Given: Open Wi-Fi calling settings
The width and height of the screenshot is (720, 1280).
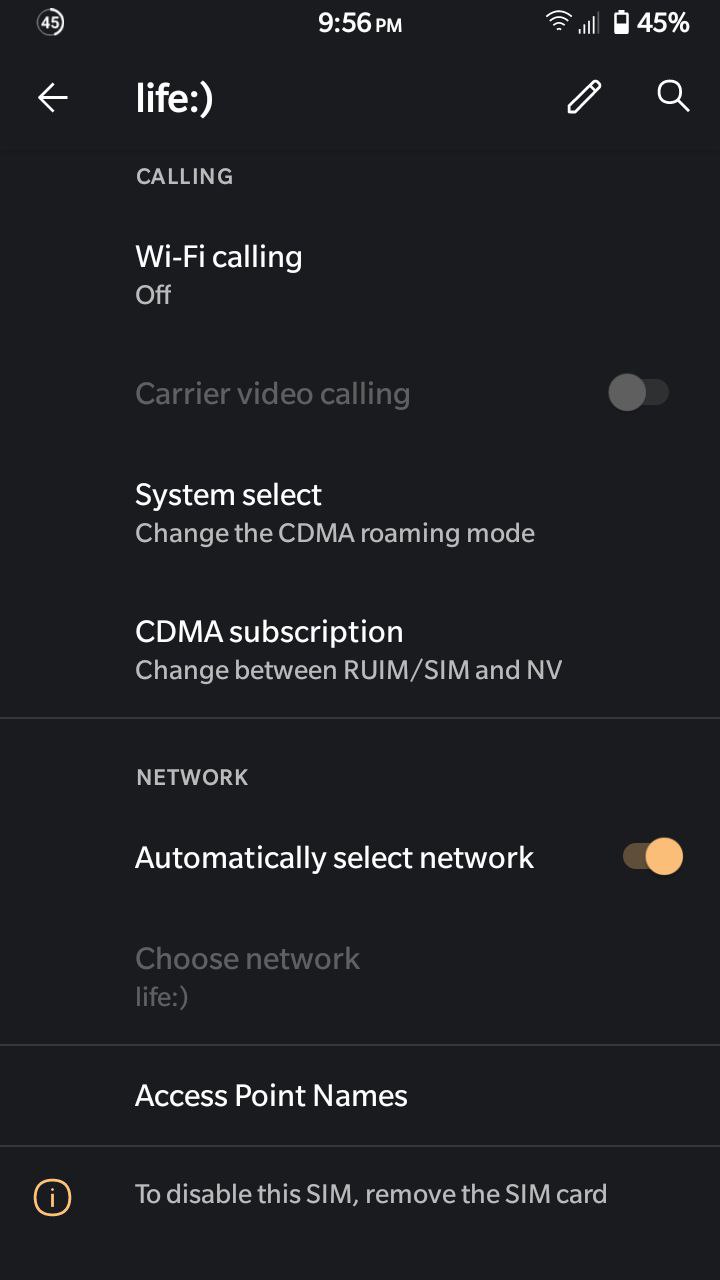Looking at the screenshot, I should click(x=360, y=274).
